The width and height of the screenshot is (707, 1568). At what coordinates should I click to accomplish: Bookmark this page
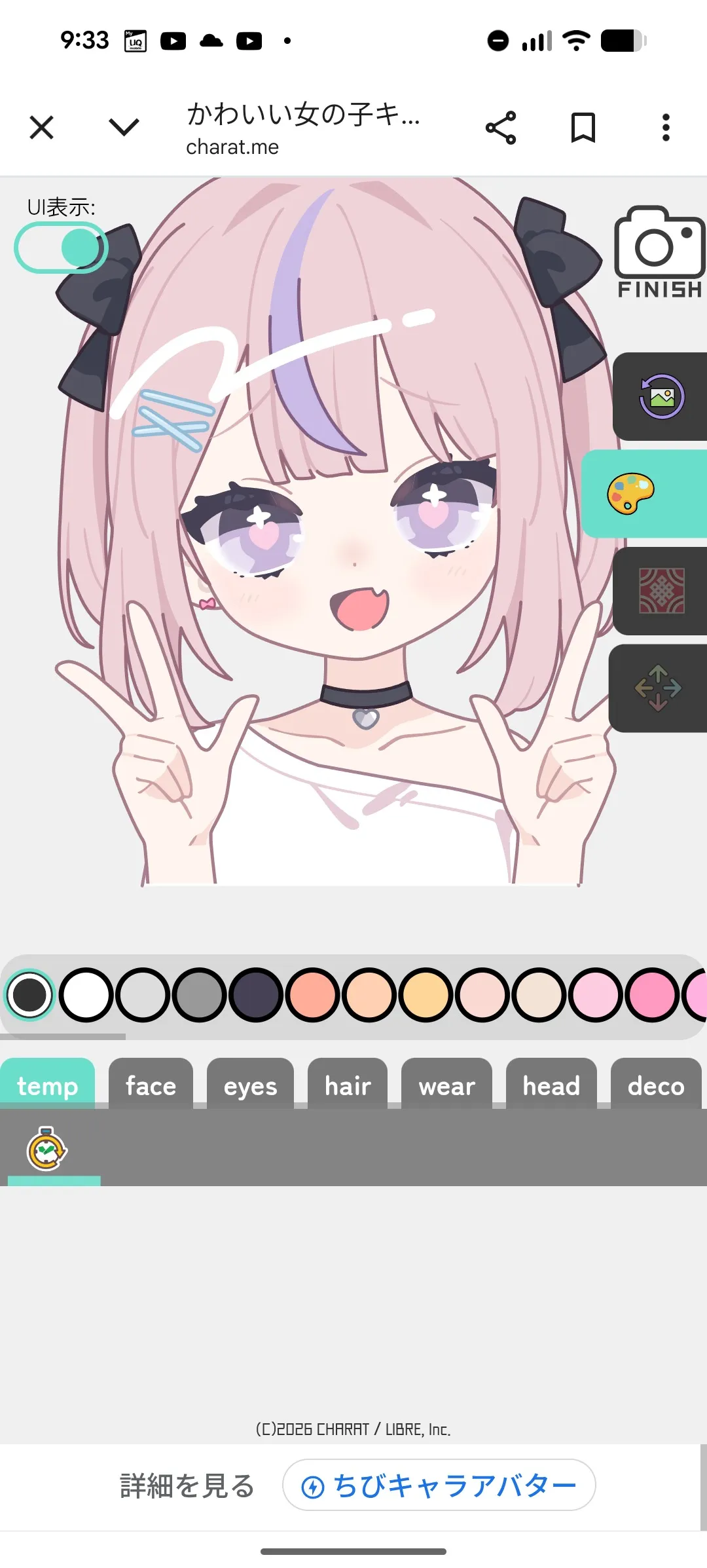click(583, 127)
